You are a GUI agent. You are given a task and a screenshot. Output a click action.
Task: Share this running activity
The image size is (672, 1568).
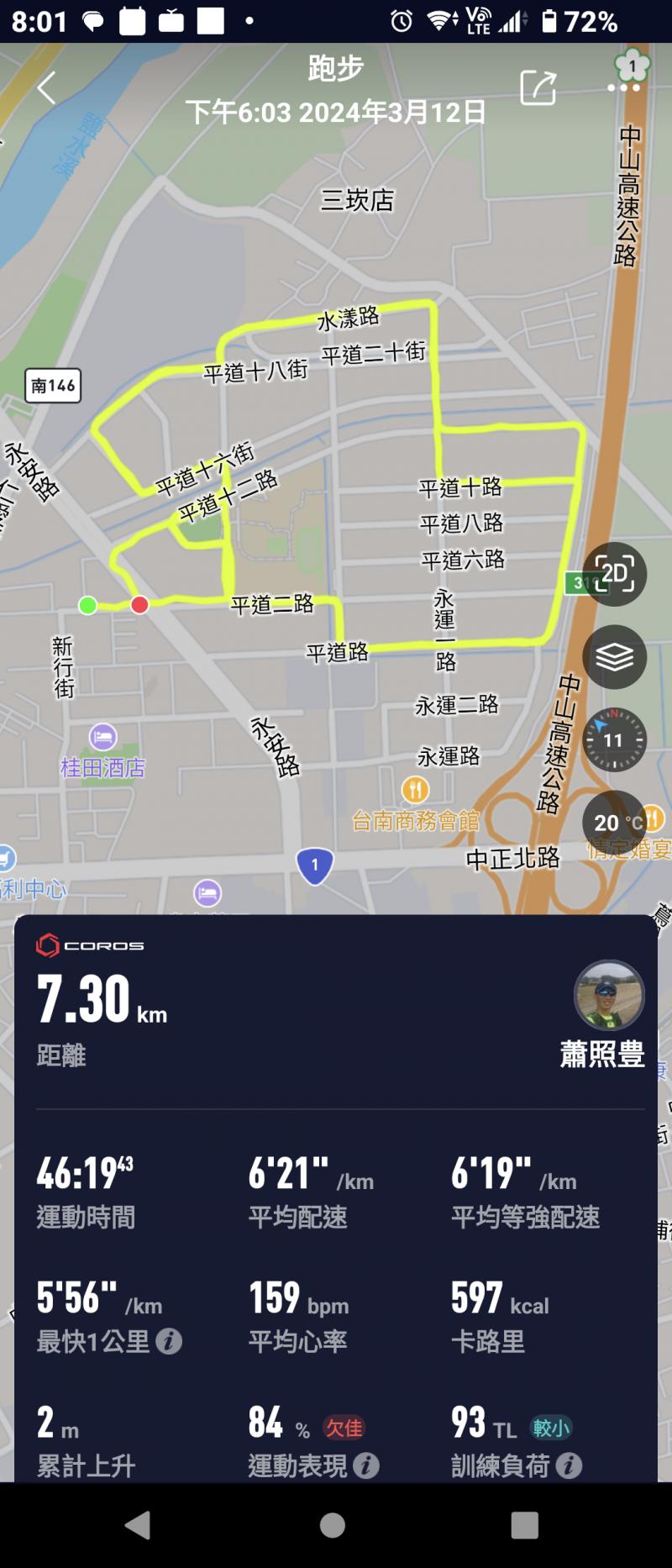[538, 87]
